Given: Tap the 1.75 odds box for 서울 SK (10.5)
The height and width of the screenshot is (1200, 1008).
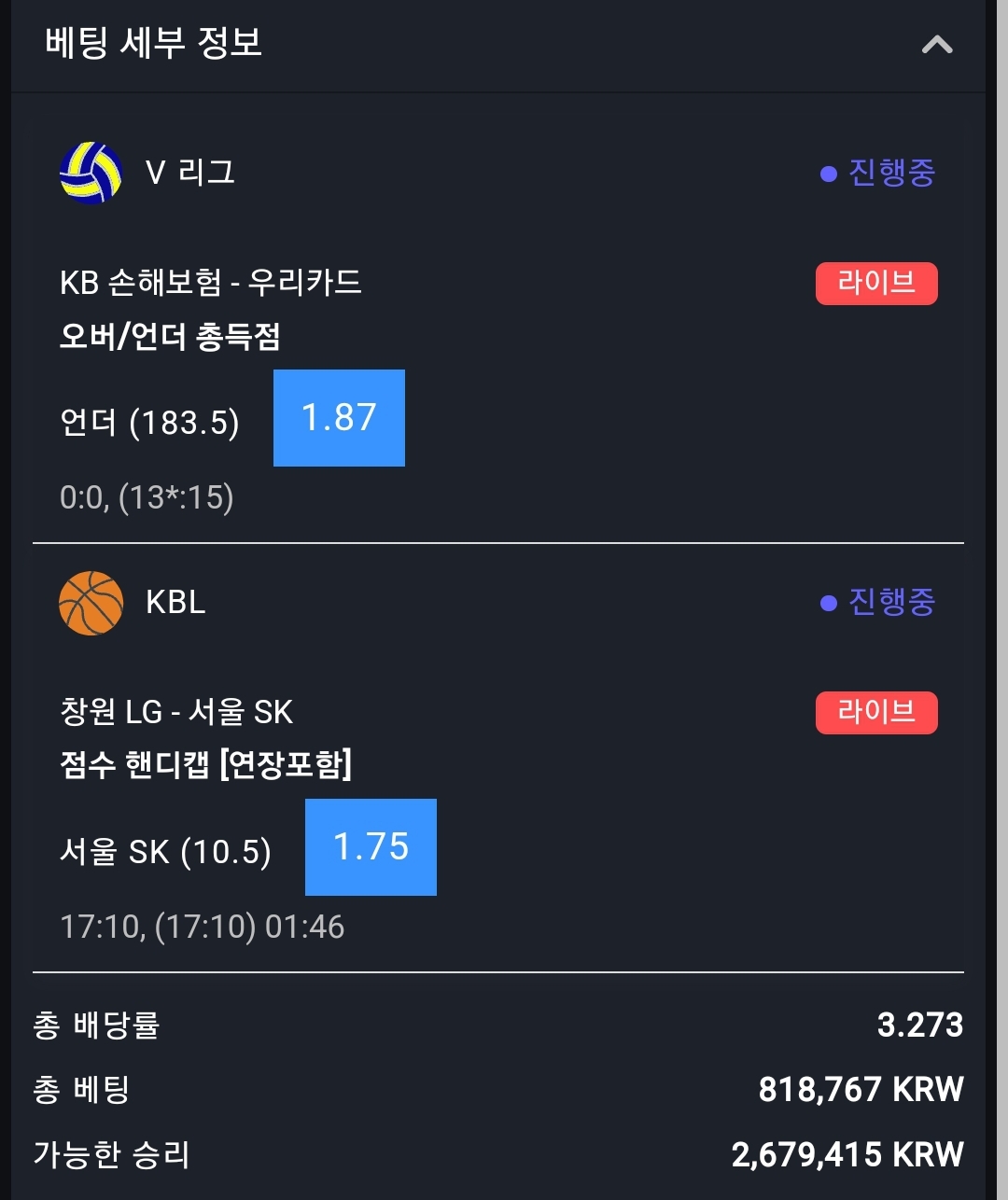Looking at the screenshot, I should click(x=371, y=847).
